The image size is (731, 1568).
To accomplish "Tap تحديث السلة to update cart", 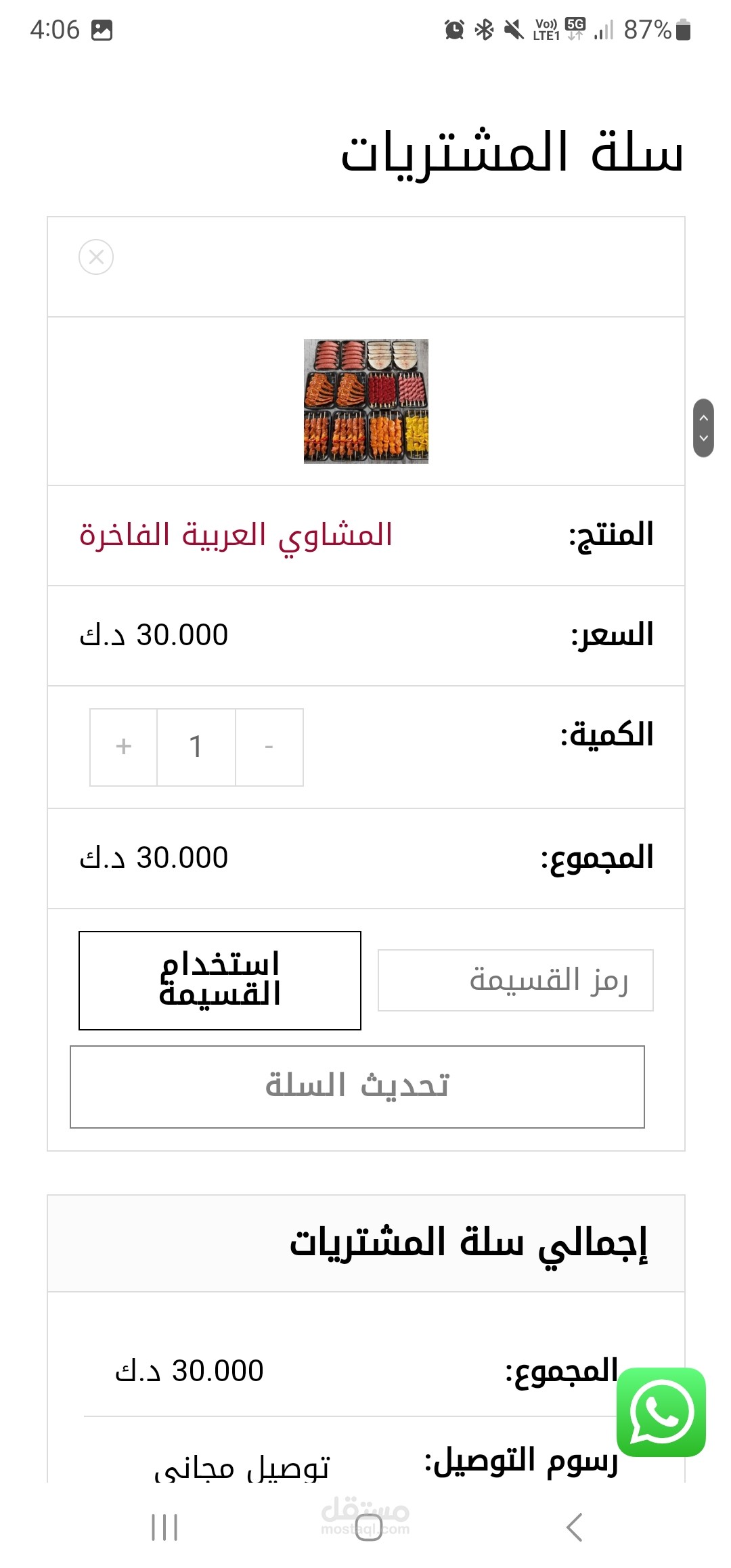I will [x=357, y=1087].
